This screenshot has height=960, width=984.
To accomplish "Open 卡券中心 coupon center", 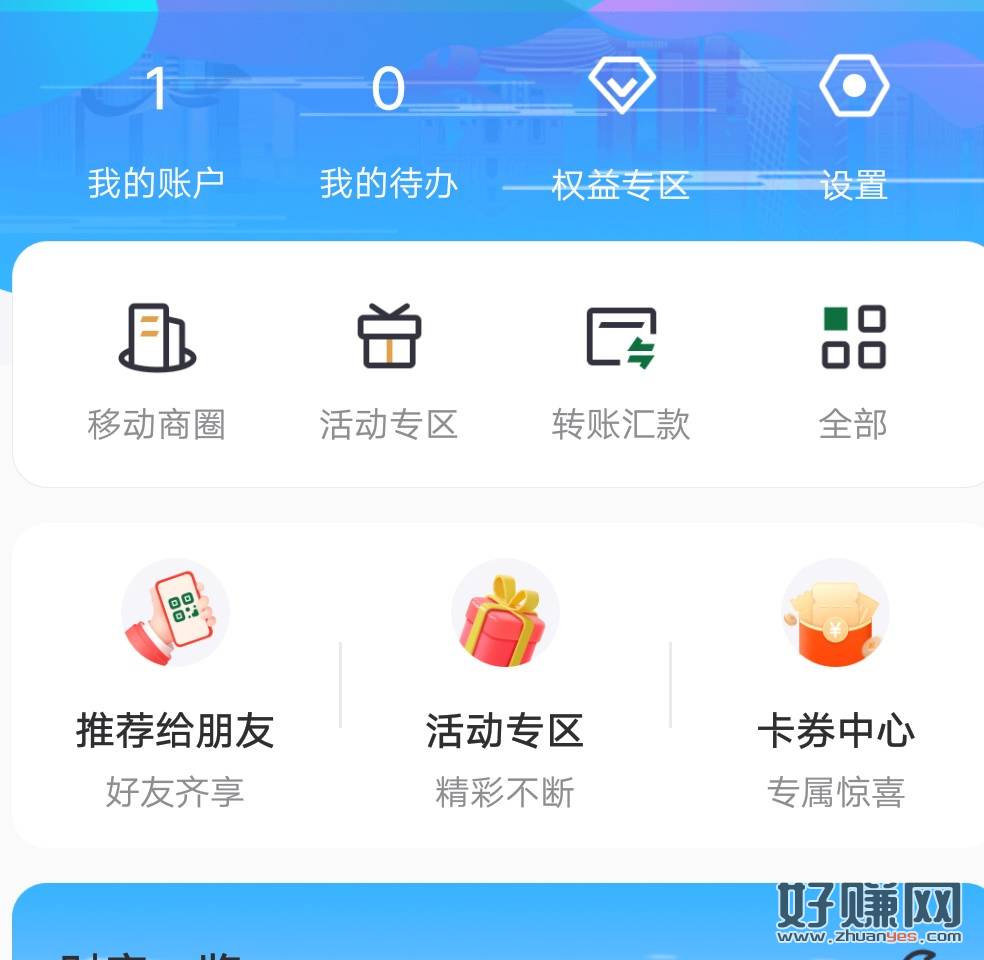I will click(x=835, y=685).
